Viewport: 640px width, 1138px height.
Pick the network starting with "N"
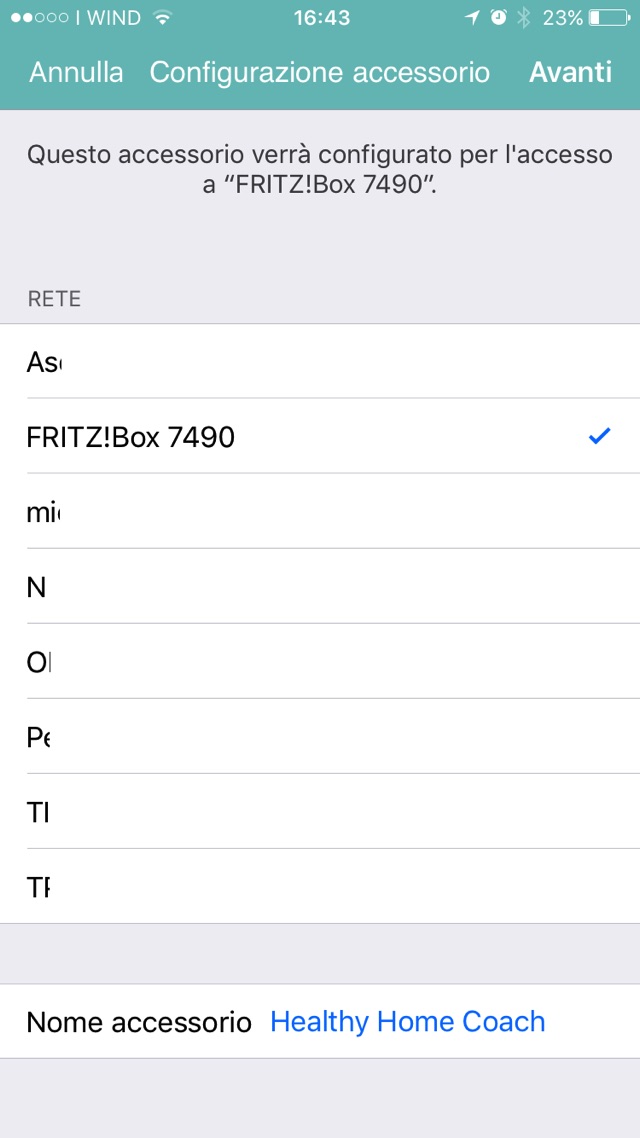click(320, 586)
